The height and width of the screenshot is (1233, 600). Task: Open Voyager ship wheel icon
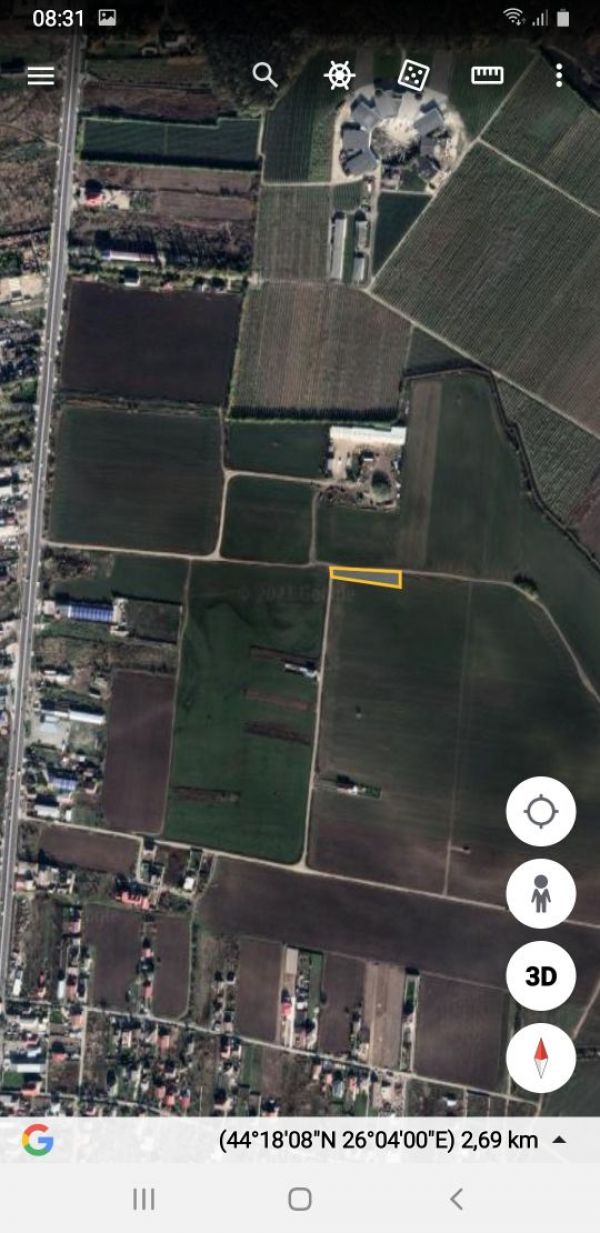coord(340,75)
